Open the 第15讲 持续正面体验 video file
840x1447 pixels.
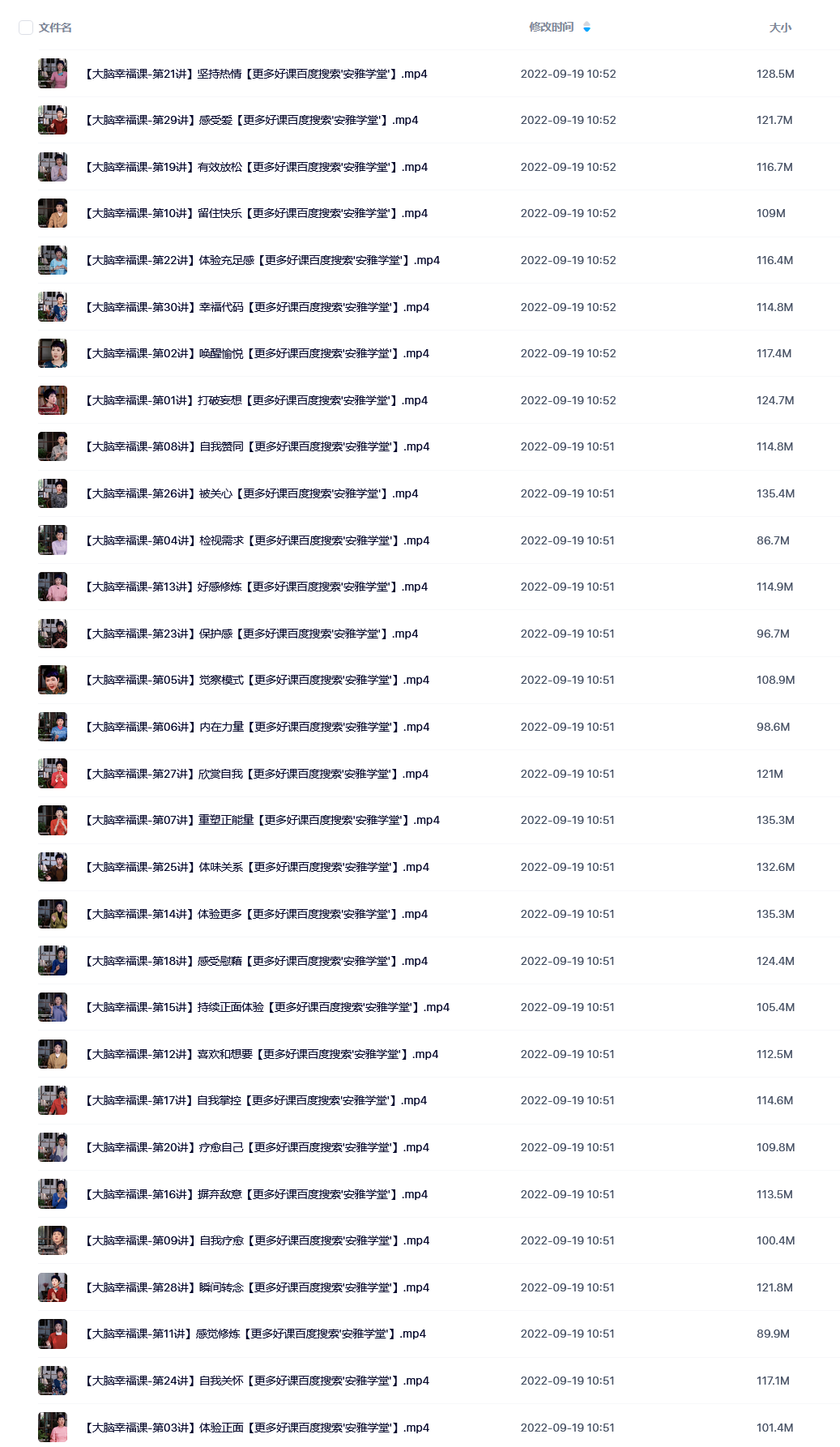[x=266, y=1007]
